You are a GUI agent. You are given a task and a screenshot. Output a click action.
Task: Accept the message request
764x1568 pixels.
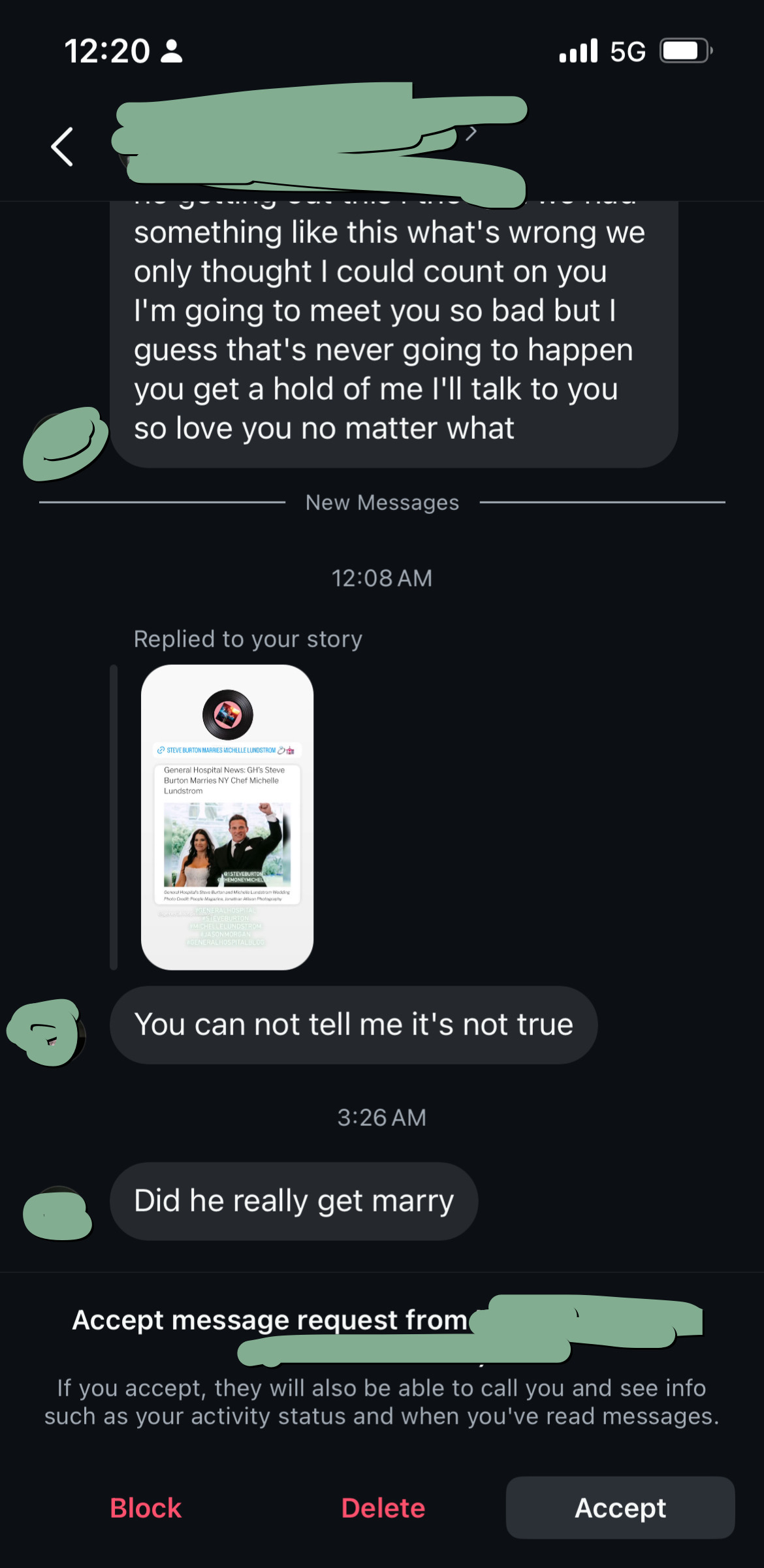point(620,1507)
